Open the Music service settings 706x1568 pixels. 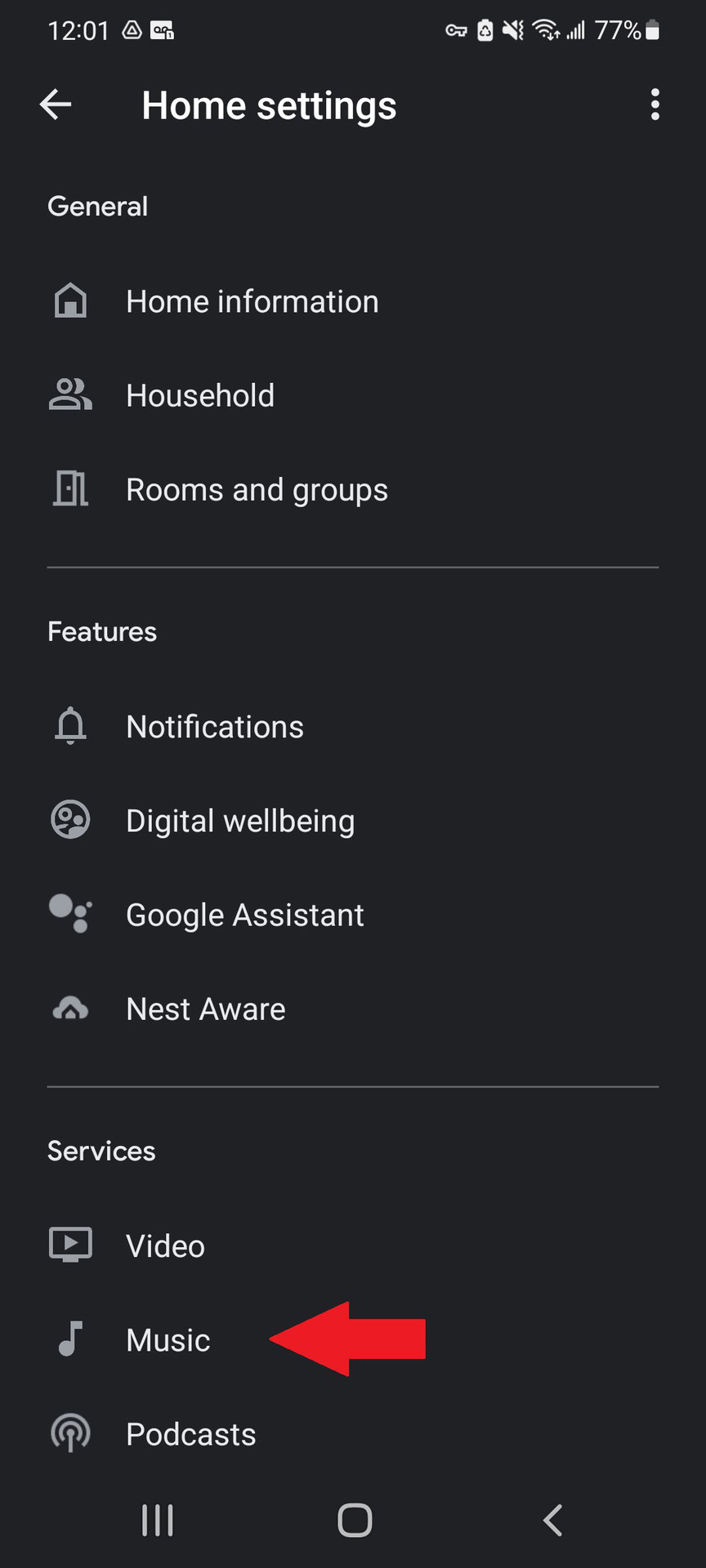click(x=168, y=1339)
